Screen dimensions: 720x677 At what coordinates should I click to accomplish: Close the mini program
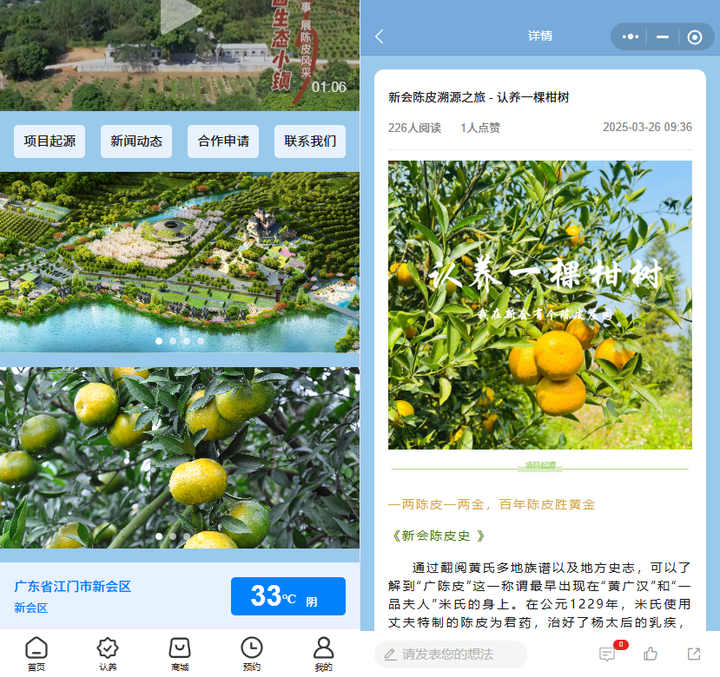[x=695, y=37]
